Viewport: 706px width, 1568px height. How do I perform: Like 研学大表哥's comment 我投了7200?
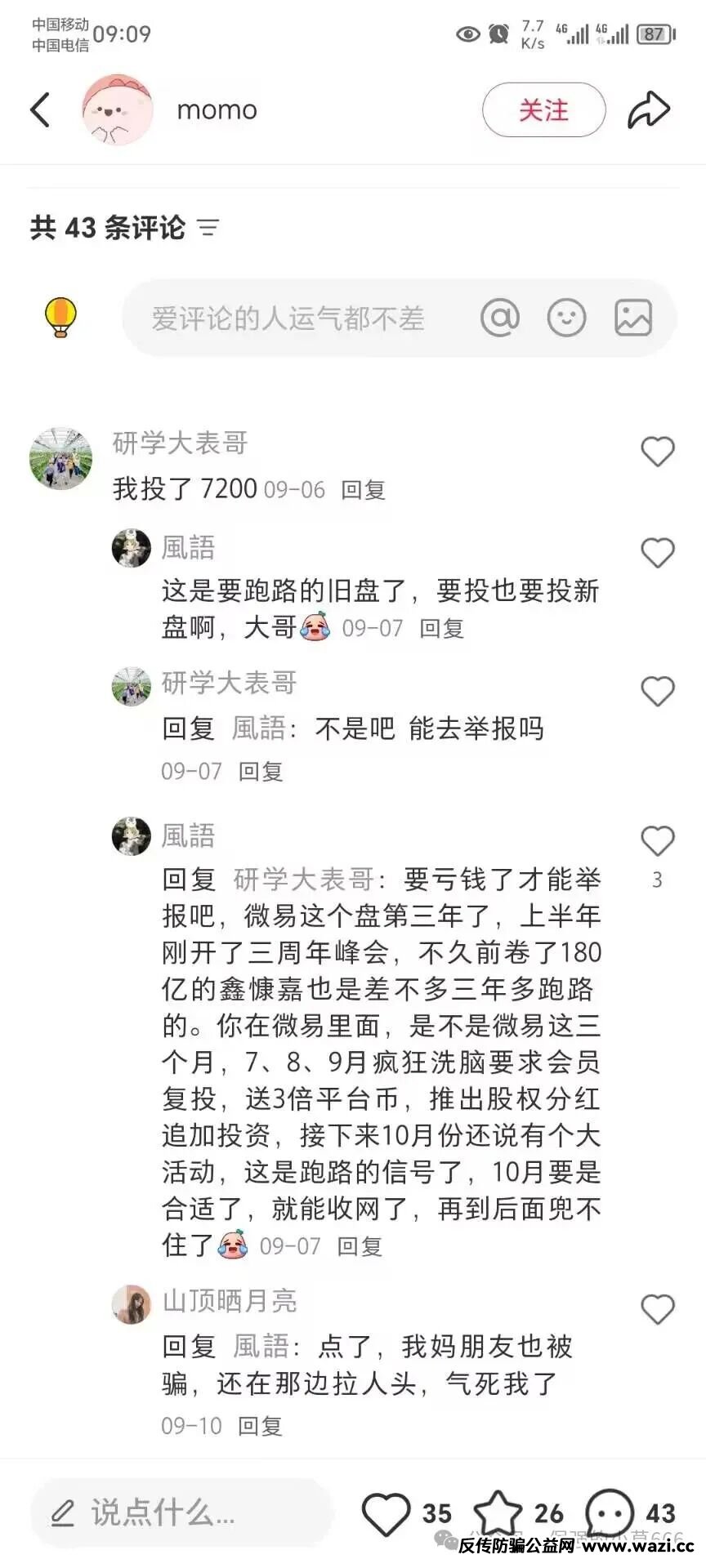pos(657,452)
